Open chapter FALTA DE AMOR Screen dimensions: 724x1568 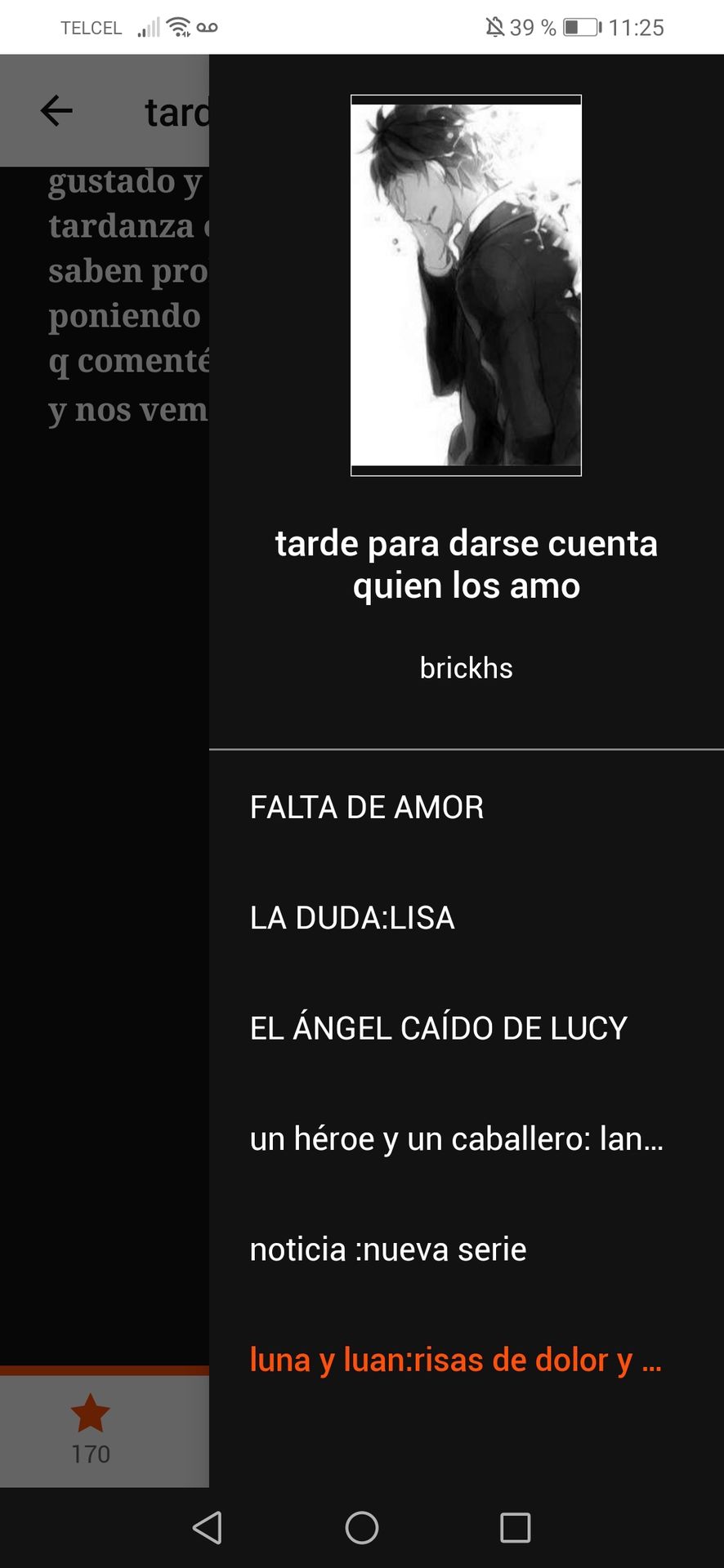(x=367, y=808)
